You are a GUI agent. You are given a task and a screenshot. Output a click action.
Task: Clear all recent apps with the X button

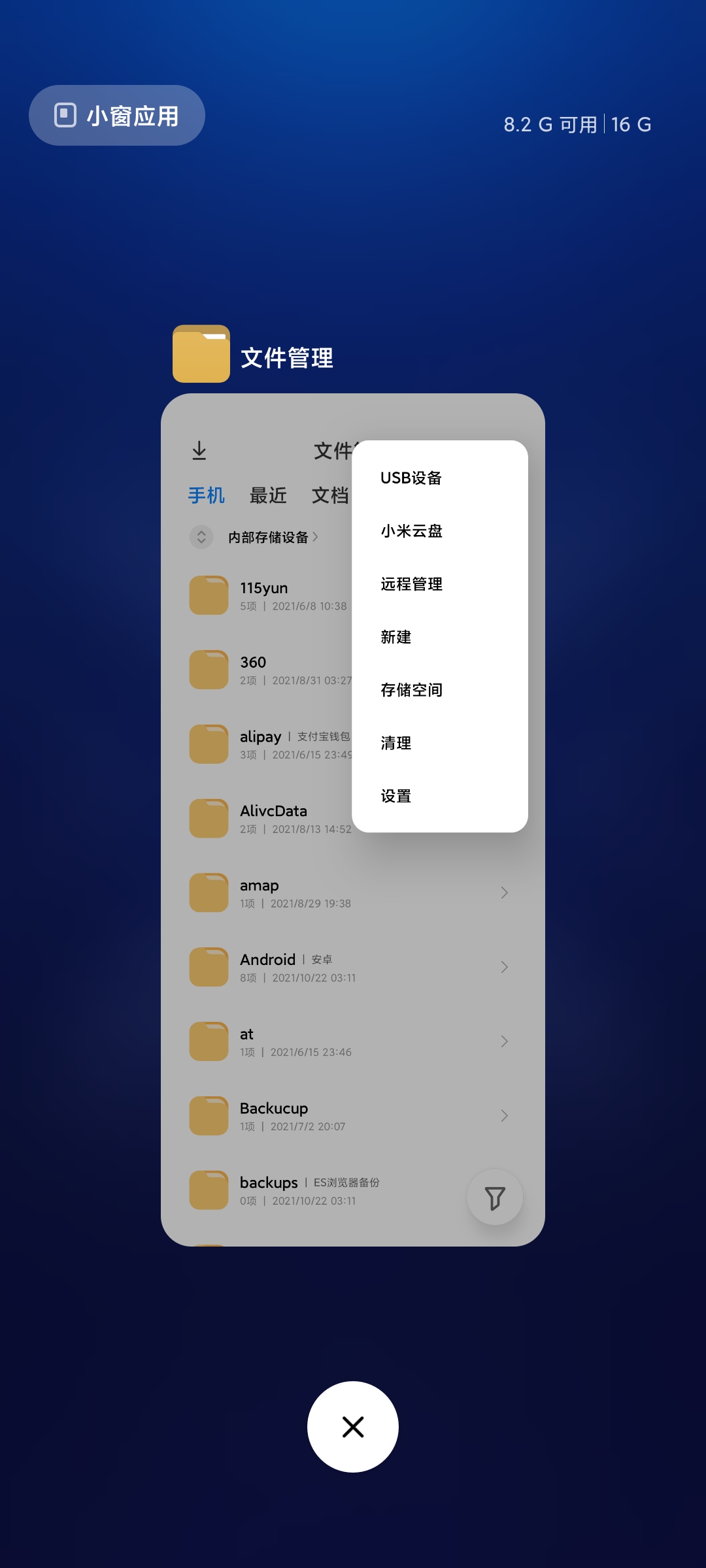(x=353, y=1427)
